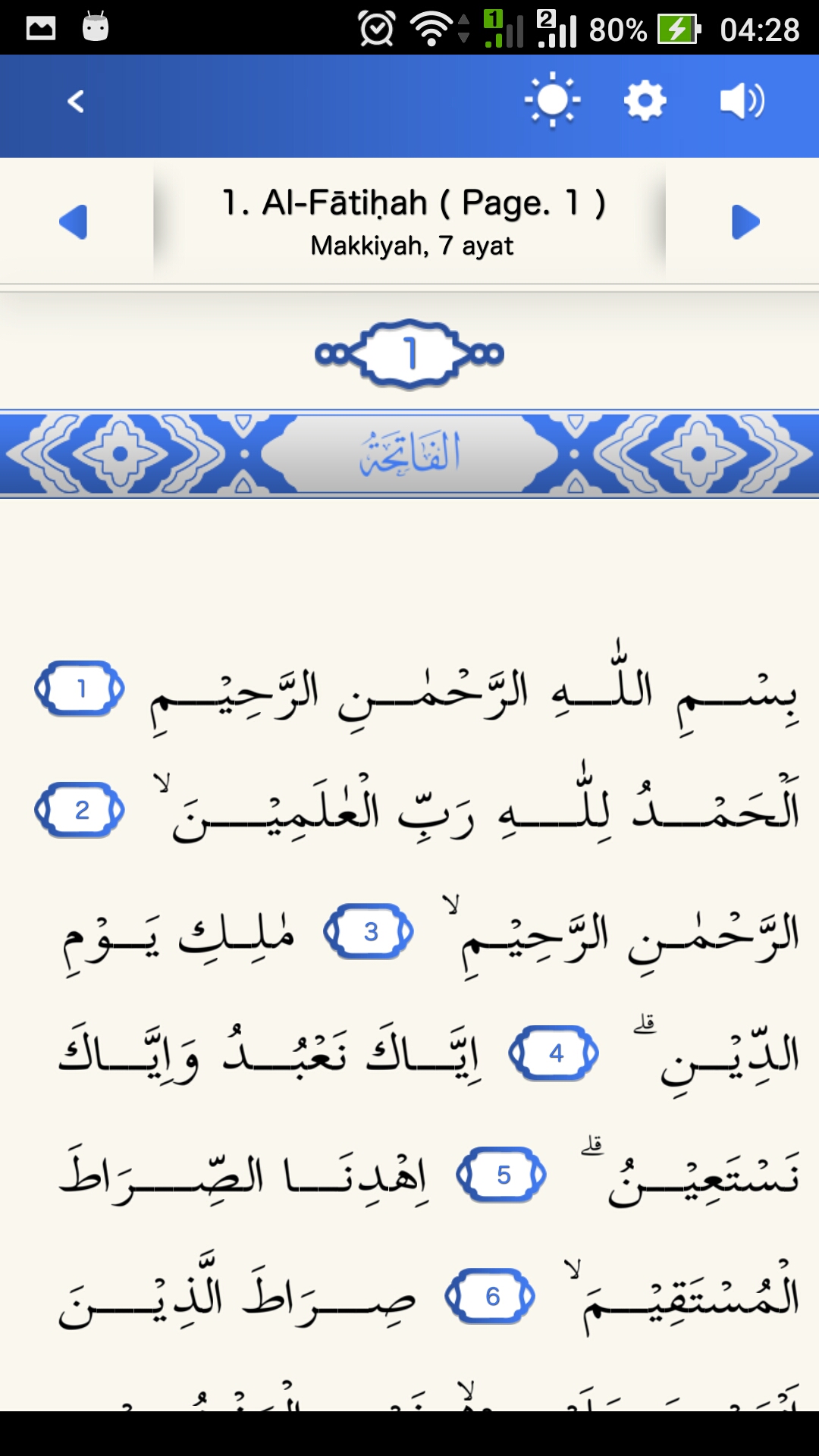Select ayah marker 3
This screenshot has width=819, height=1456.
click(x=369, y=931)
